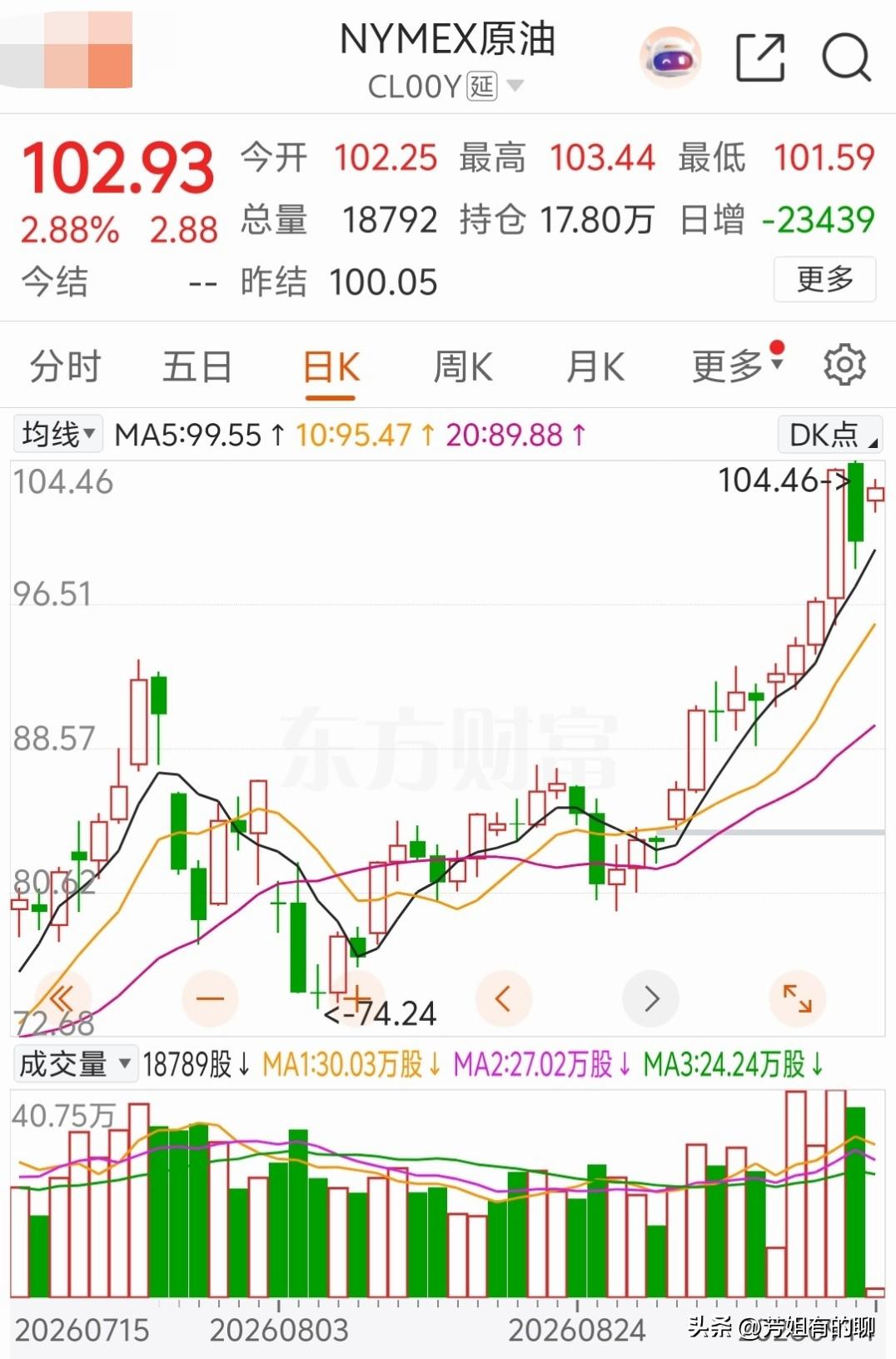Jump chart back with double-left arrow
This screenshot has height=1359, width=896.
[x=62, y=998]
